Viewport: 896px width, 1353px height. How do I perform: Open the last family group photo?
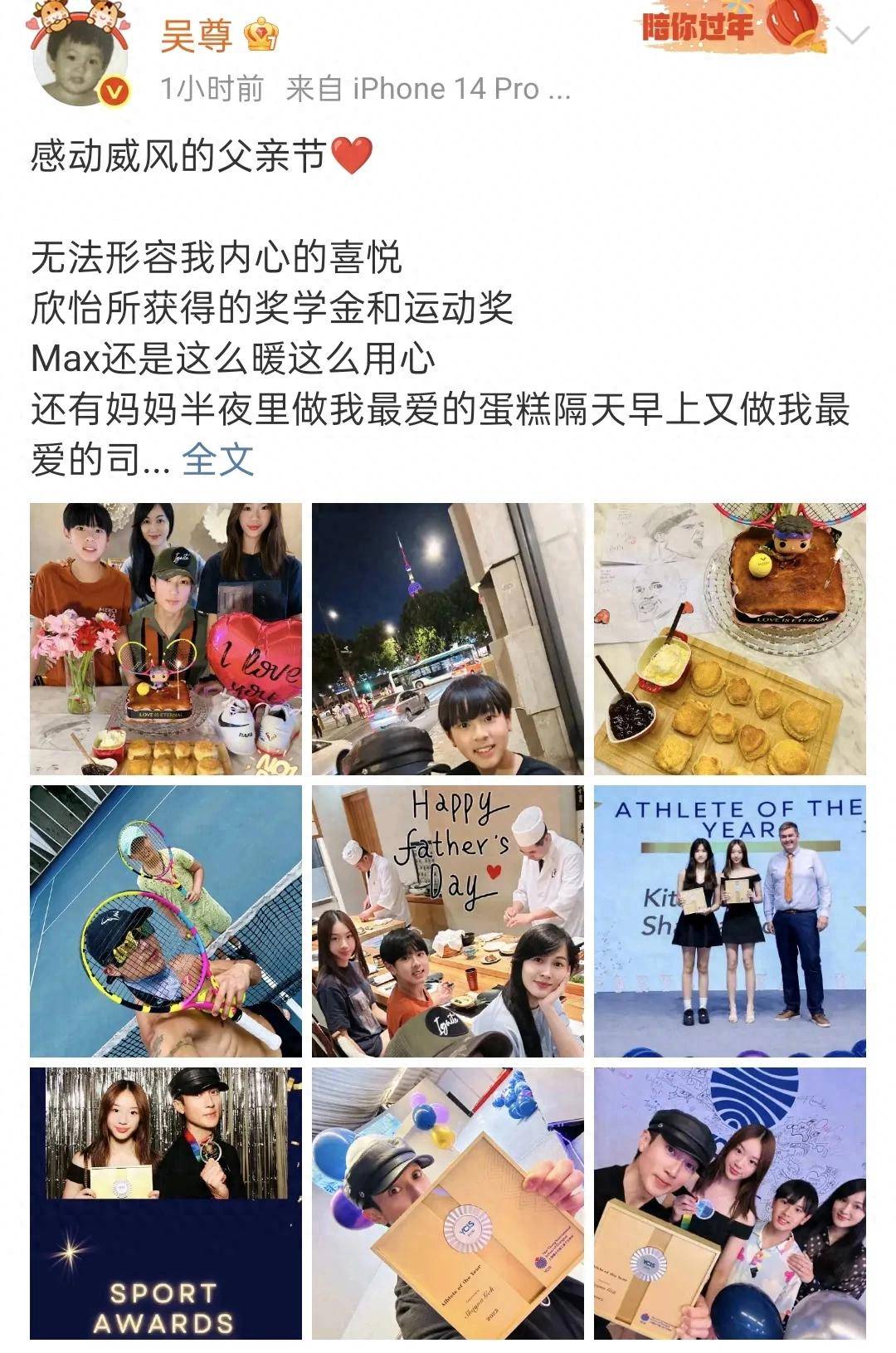click(729, 1204)
